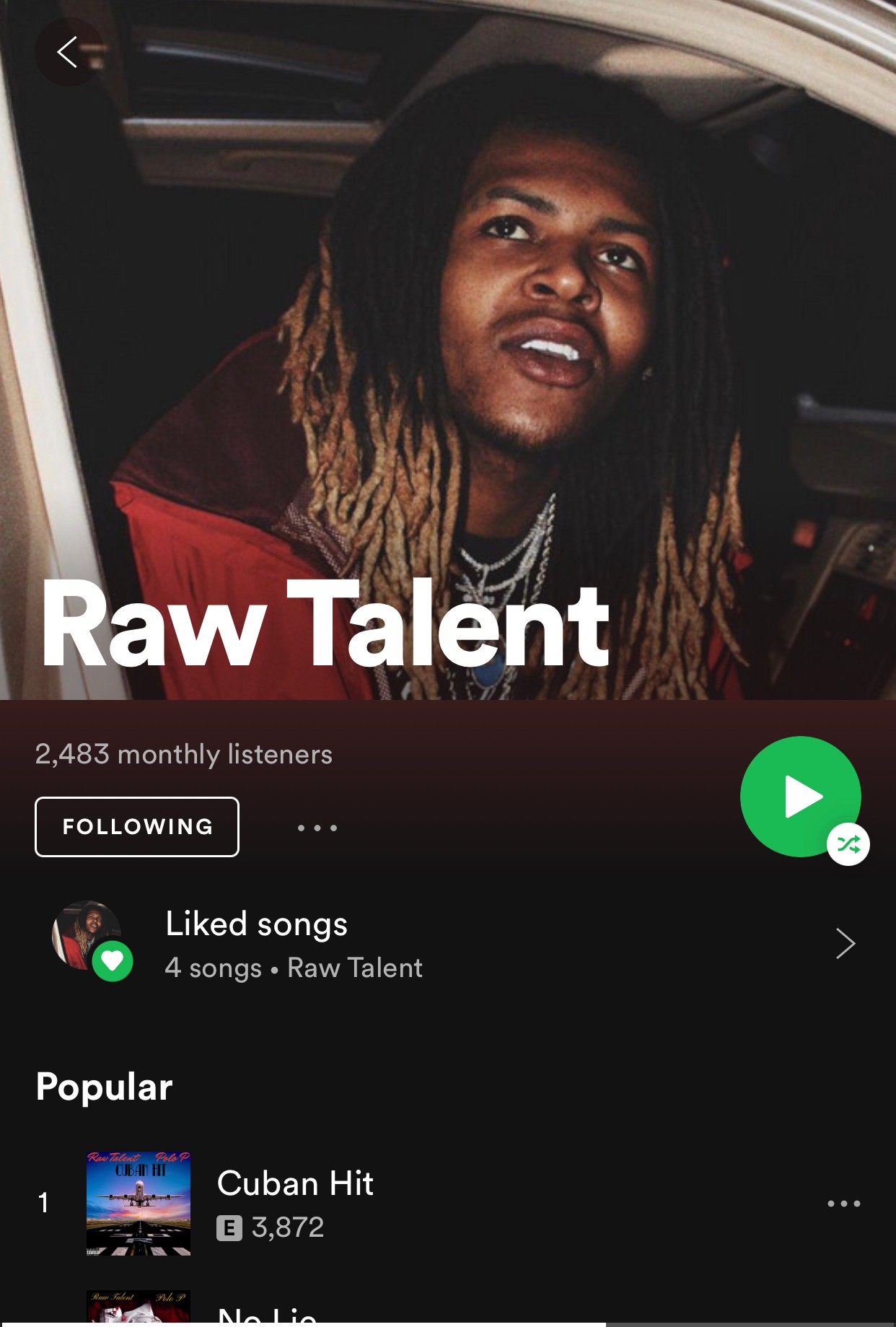Open more options for Cuban Hit

pos(843,1204)
